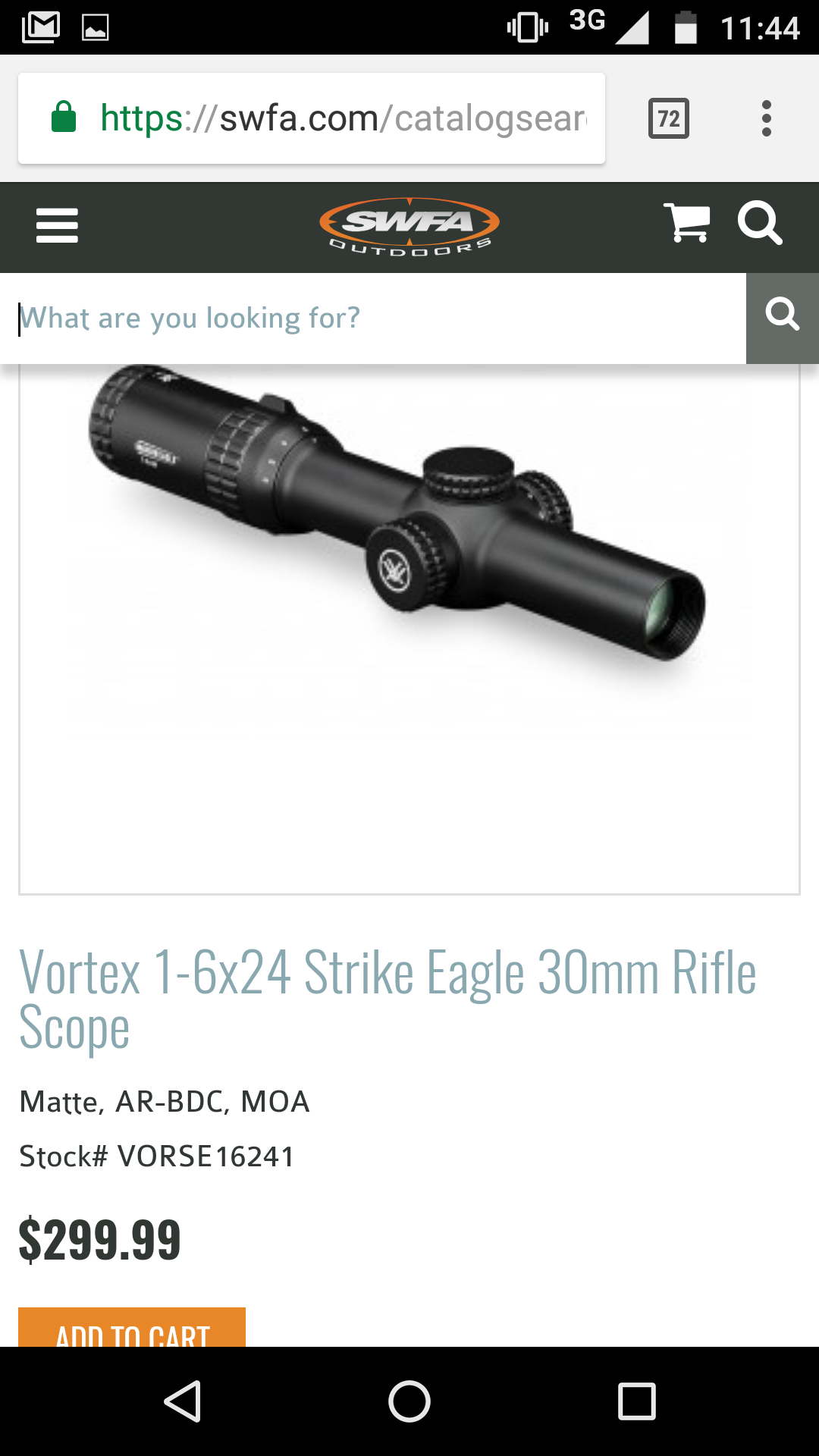Focus the 'What are you looking for?' field
The height and width of the screenshot is (1456, 819).
372,318
